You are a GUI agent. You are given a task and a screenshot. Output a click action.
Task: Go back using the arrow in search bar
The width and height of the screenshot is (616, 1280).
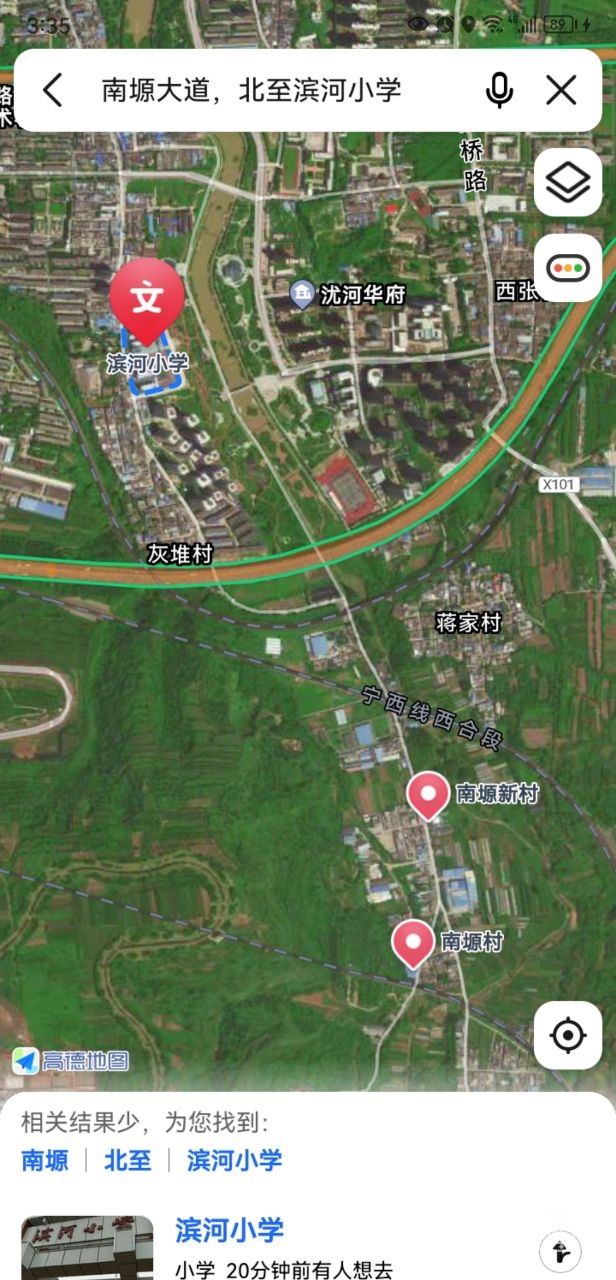(x=53, y=90)
